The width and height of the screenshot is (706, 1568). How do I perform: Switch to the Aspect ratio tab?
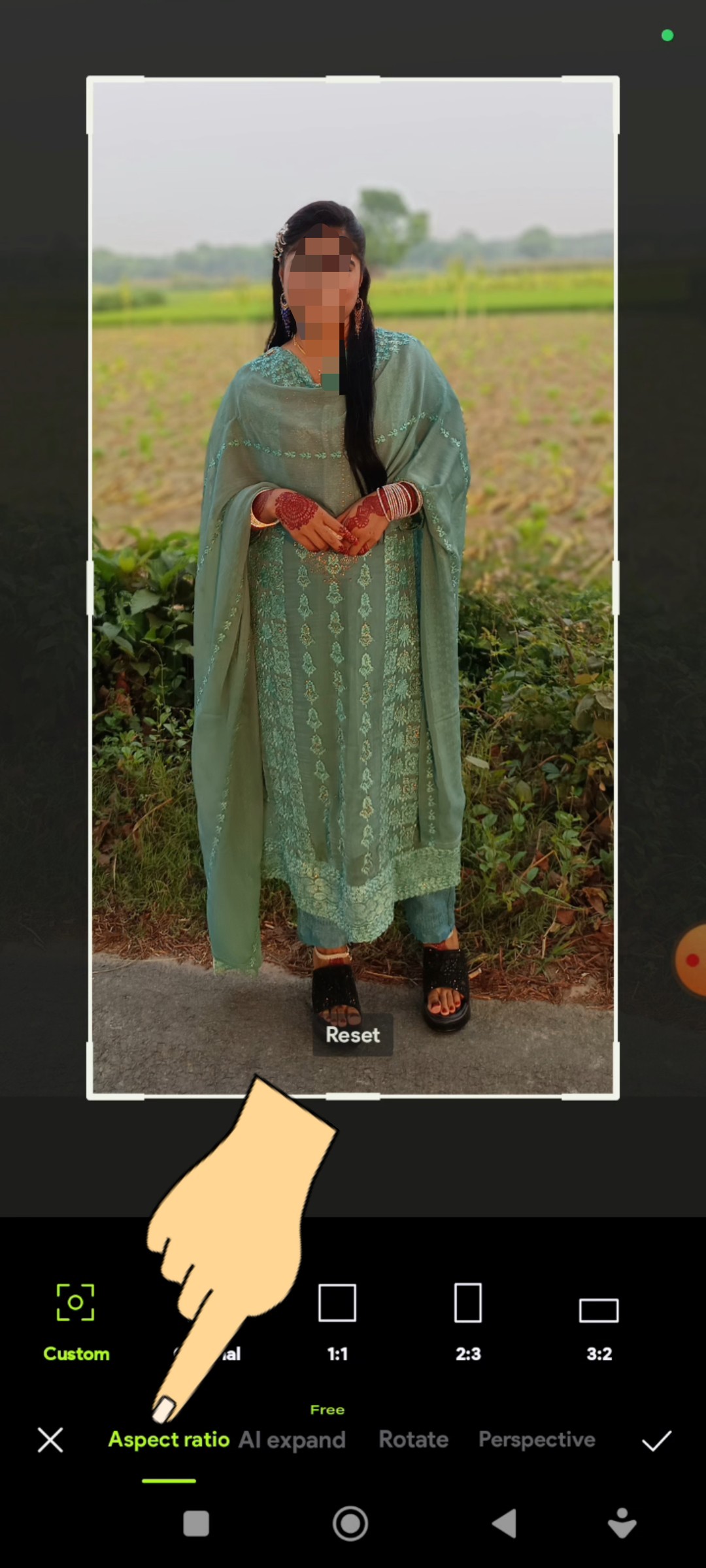click(169, 1440)
